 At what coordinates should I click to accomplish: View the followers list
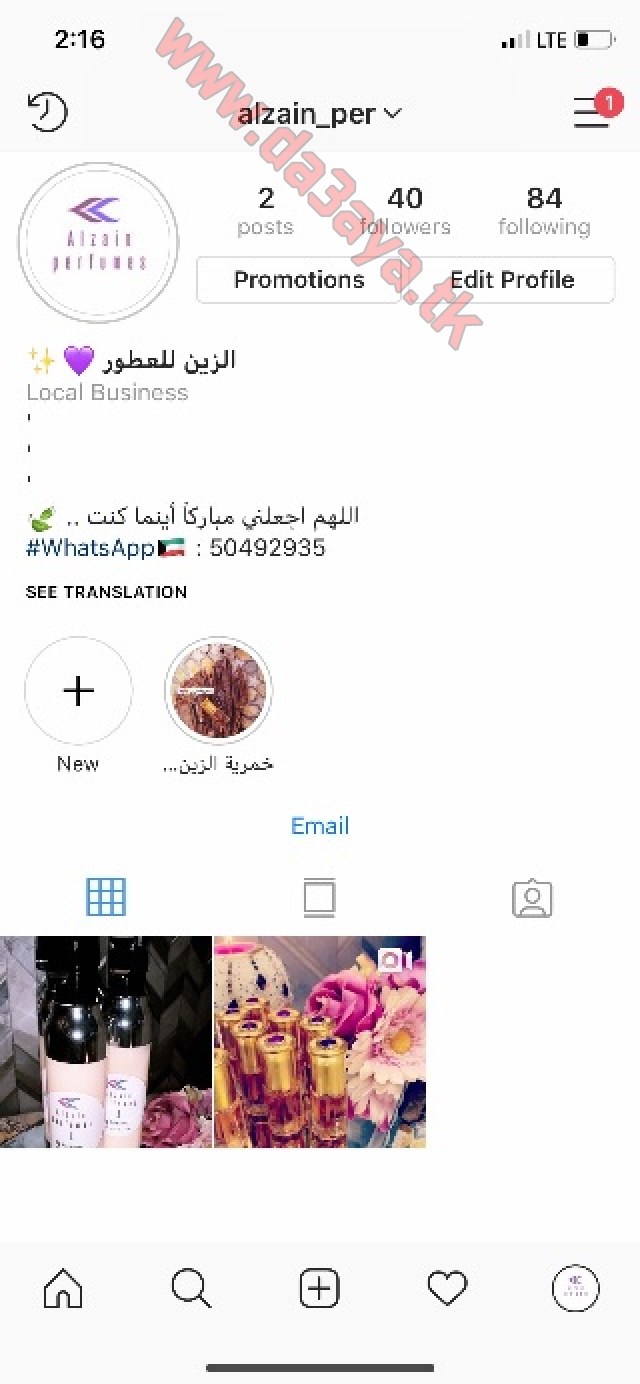click(405, 211)
